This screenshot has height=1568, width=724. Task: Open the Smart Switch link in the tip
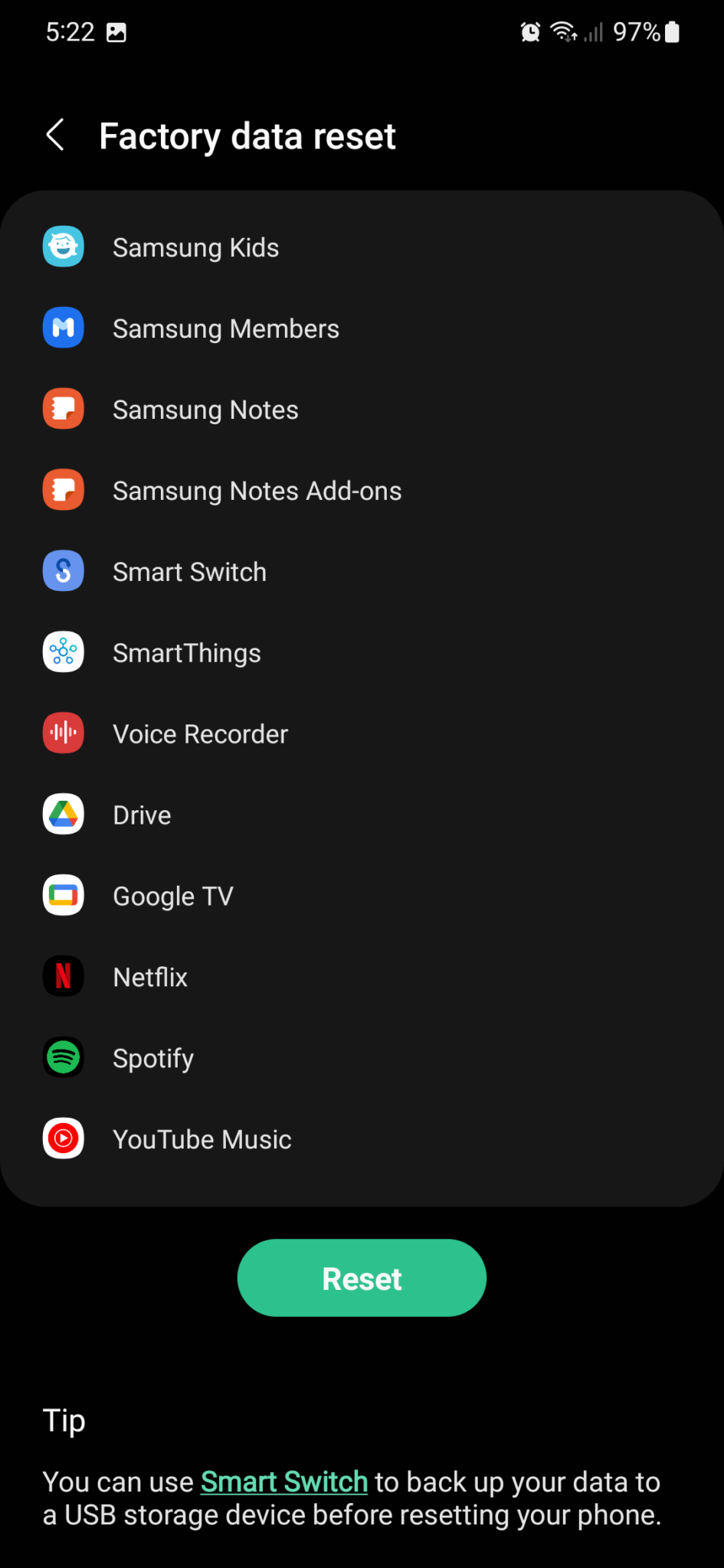[x=283, y=1481]
